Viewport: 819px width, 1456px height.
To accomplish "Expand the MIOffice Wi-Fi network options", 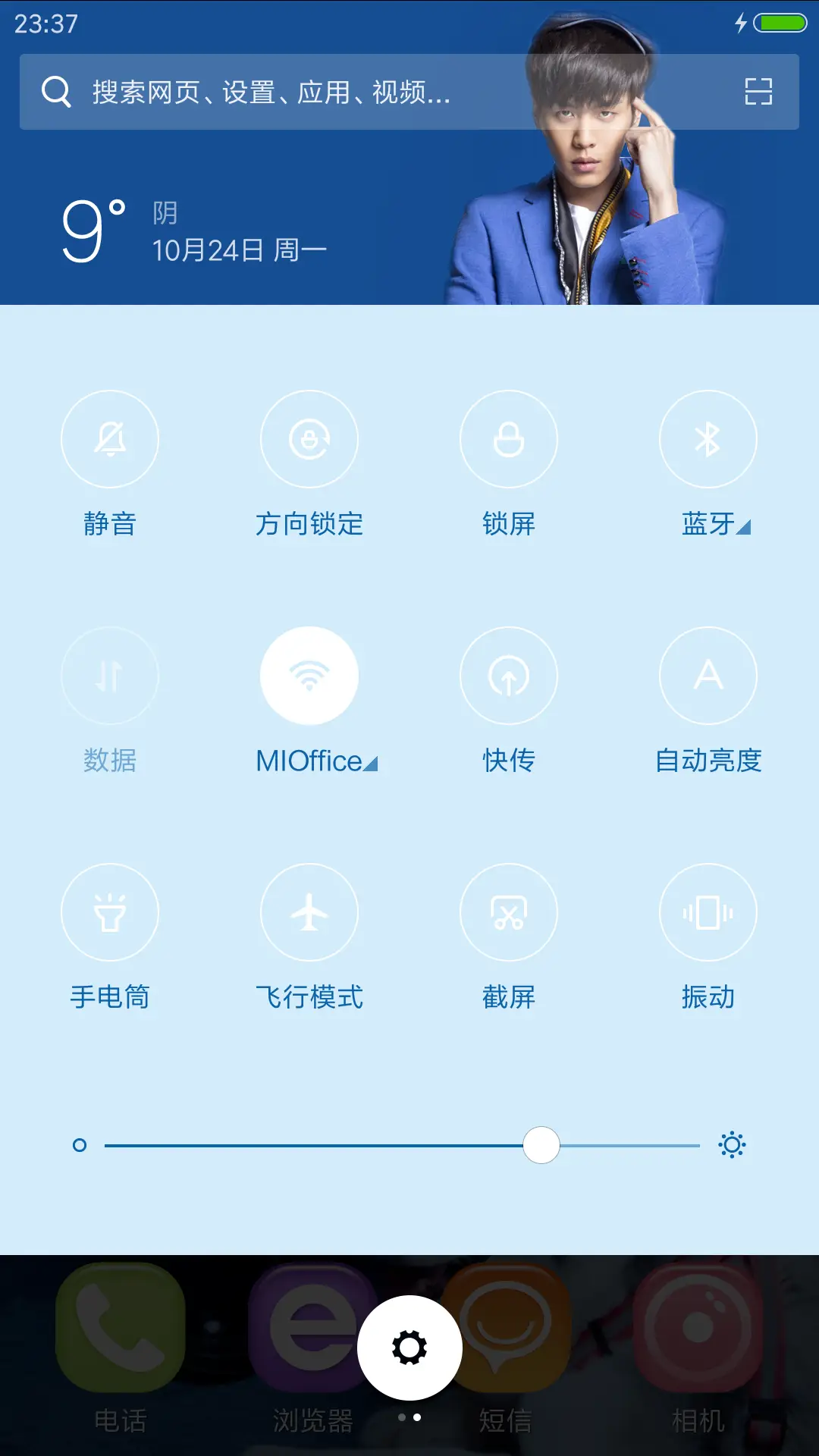I will [369, 766].
